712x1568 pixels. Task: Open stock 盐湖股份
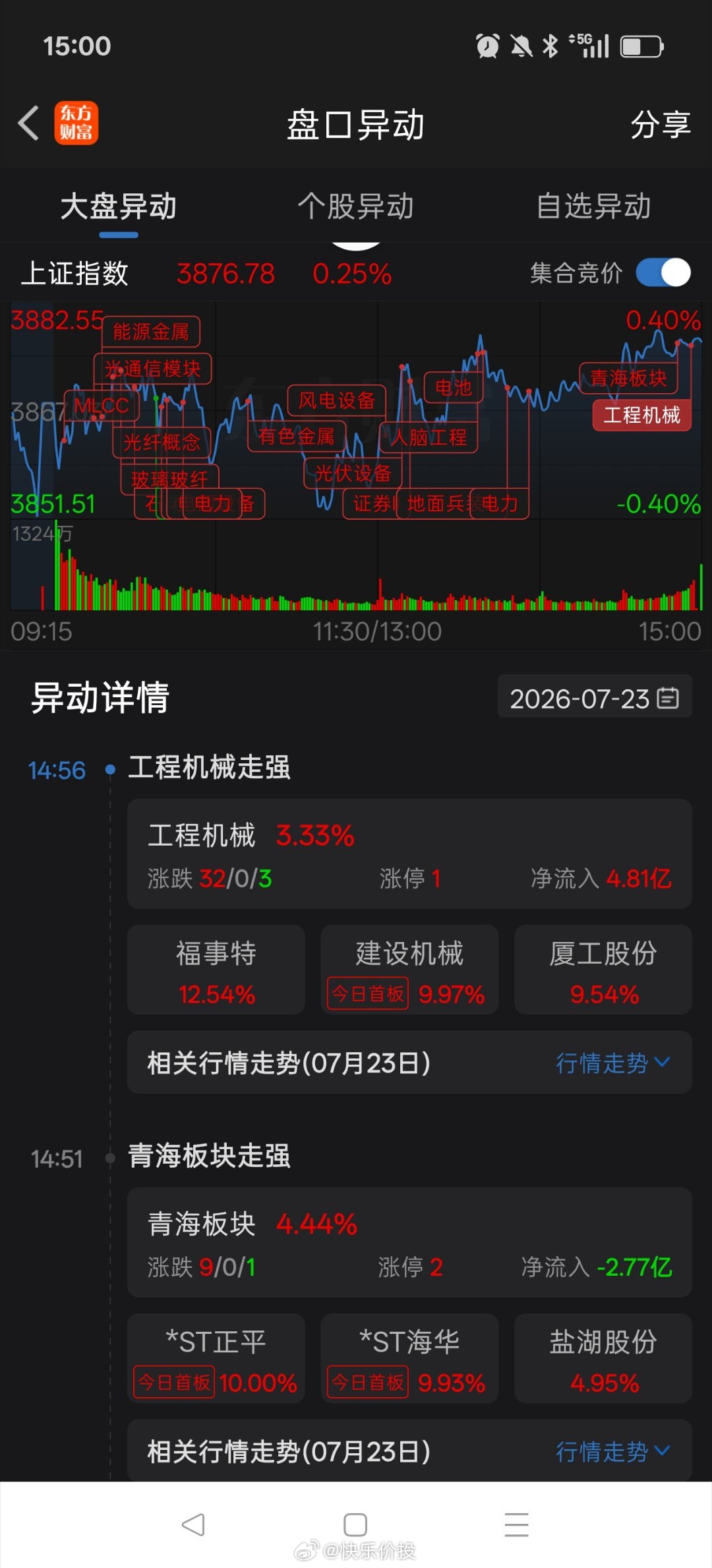[603, 1359]
